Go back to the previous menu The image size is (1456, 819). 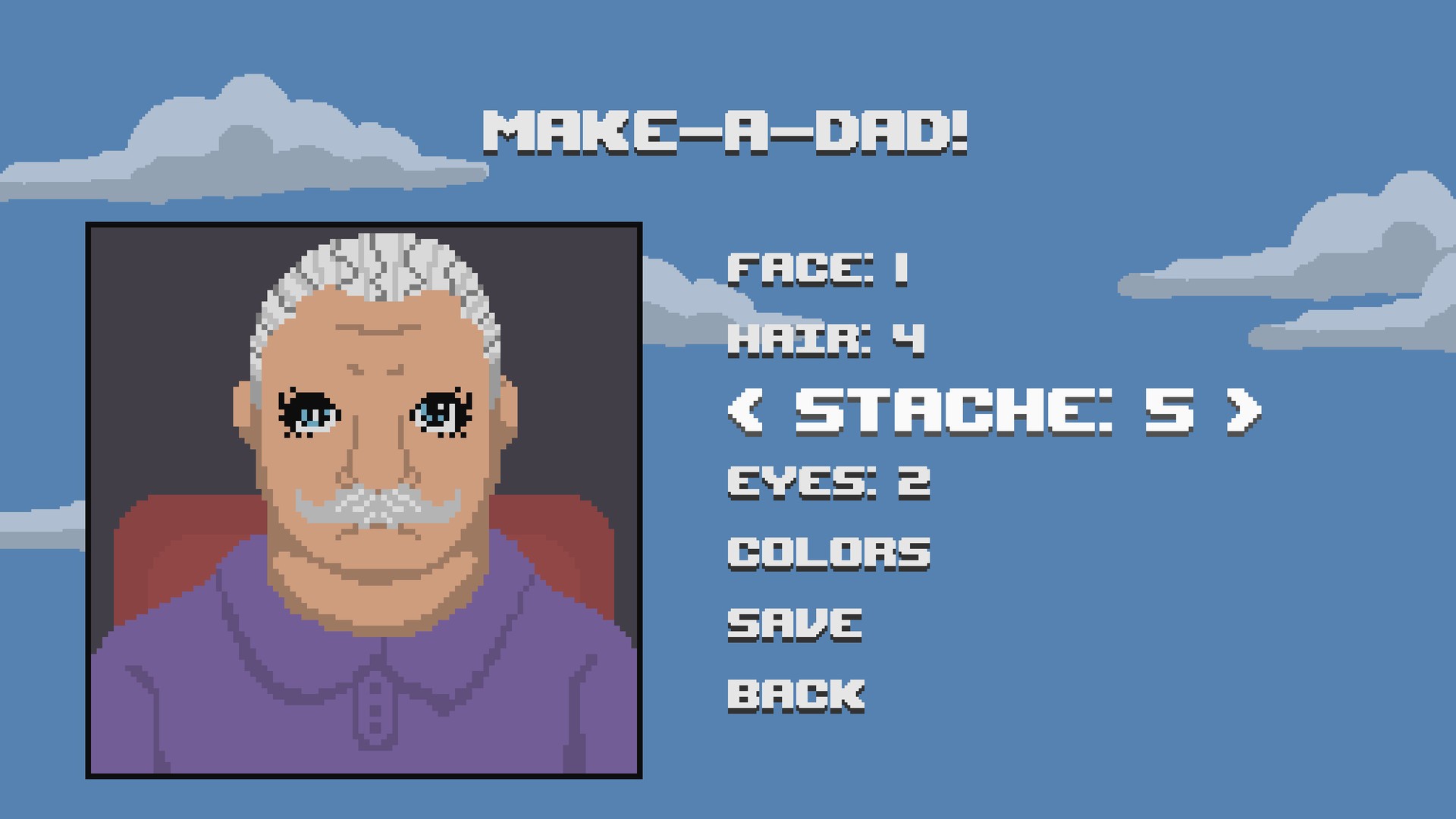[795, 695]
